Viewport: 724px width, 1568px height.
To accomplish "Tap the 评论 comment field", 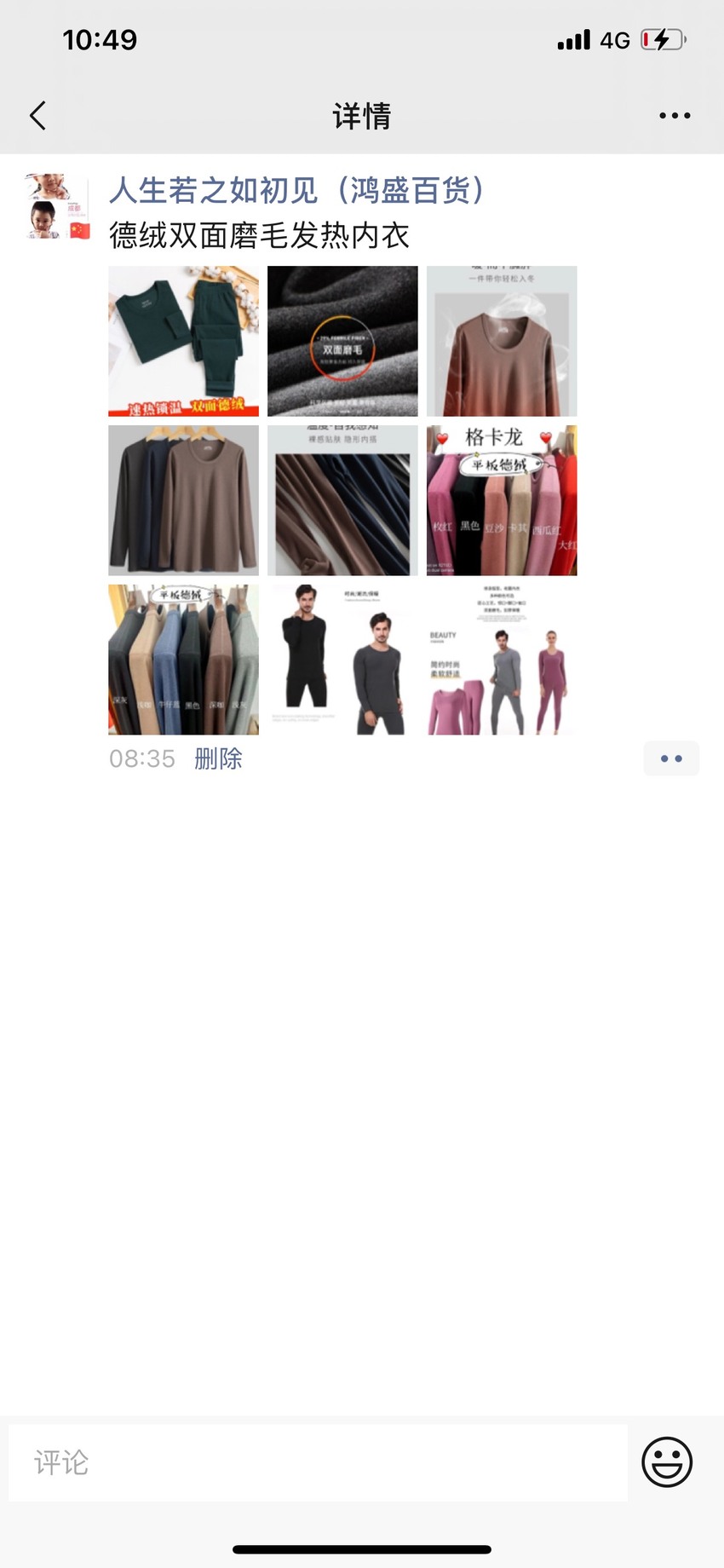I will pyautogui.click(x=318, y=1462).
